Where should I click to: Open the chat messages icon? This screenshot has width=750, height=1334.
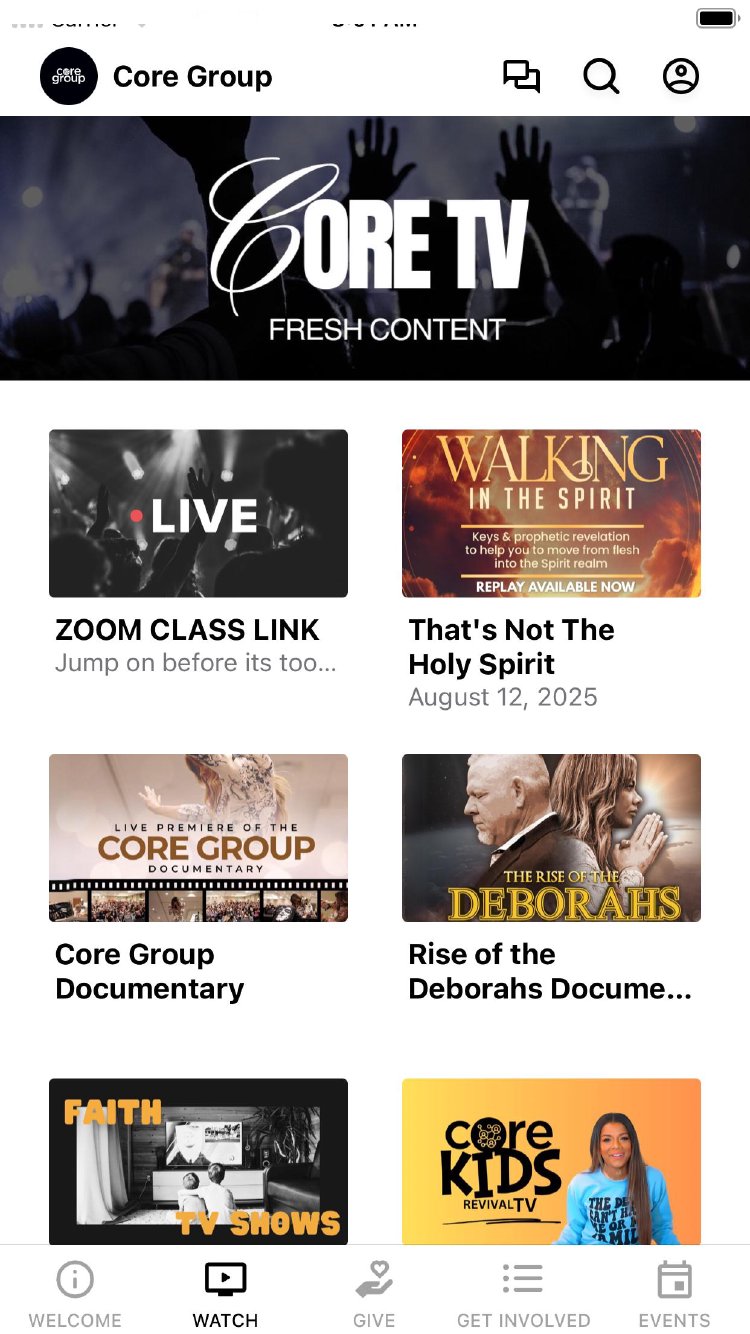point(521,77)
